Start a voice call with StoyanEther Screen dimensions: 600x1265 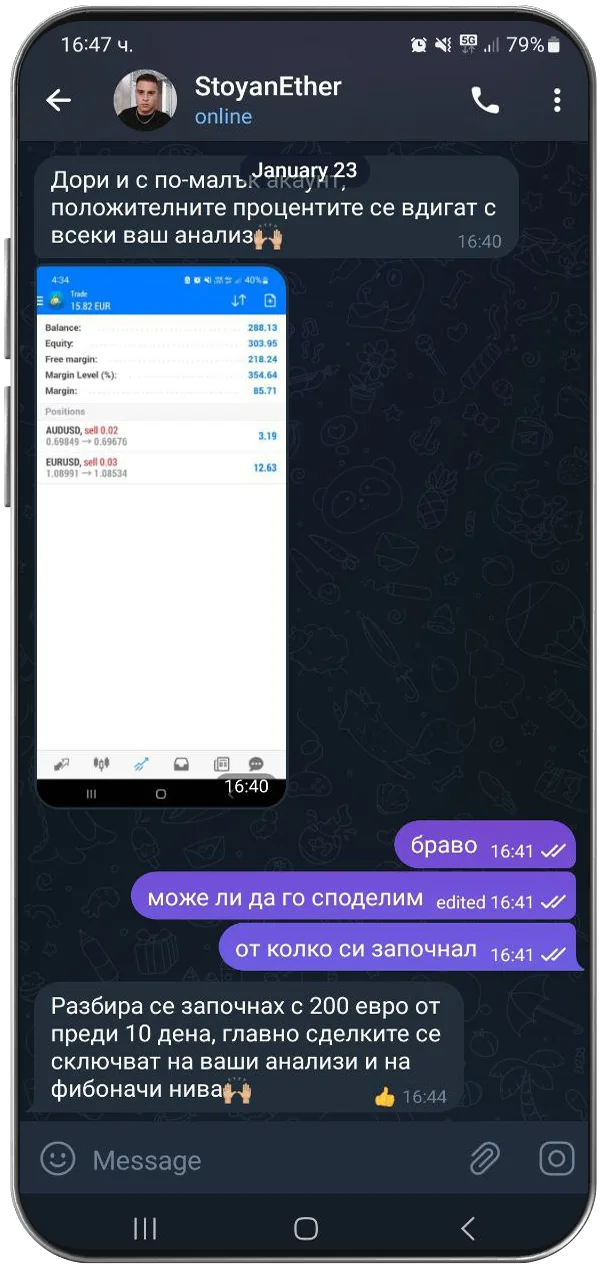[485, 100]
